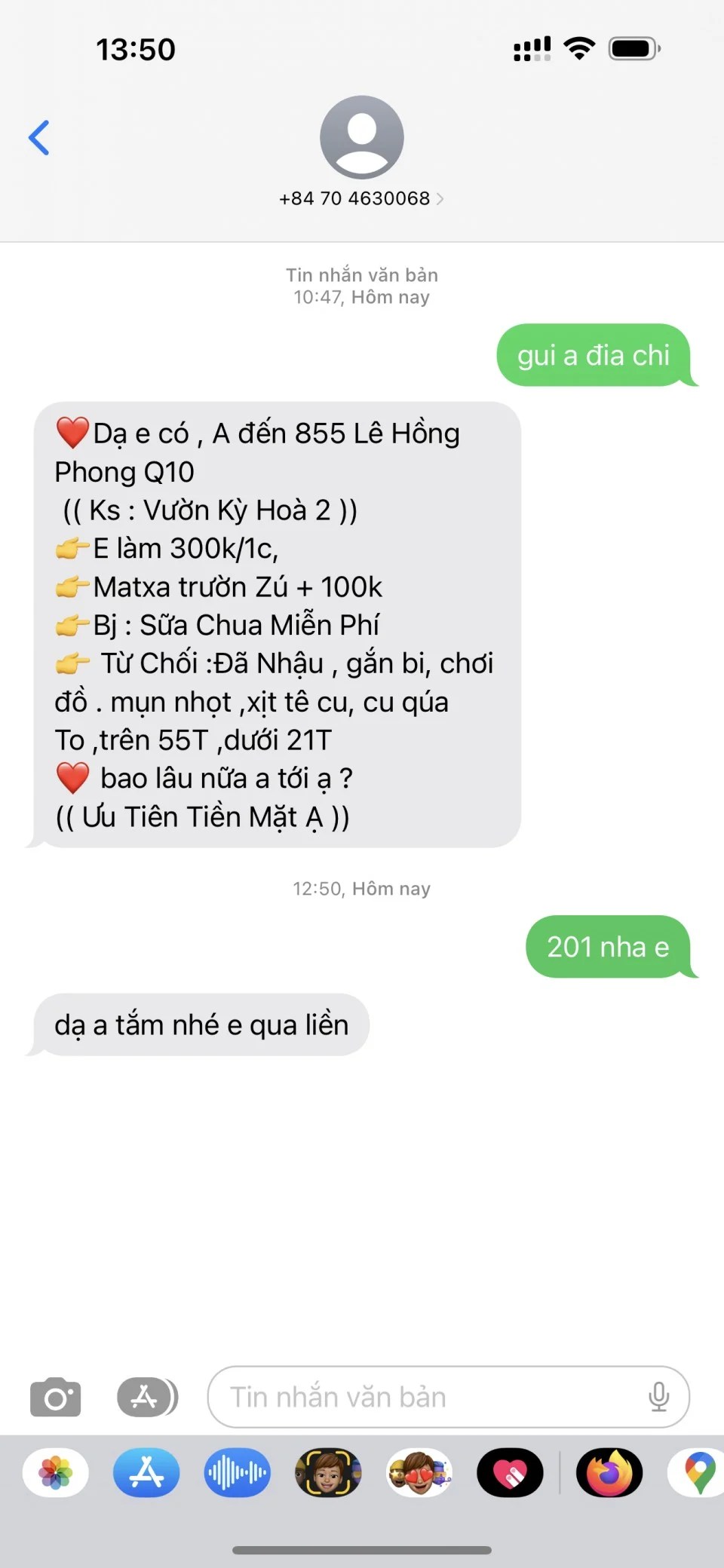The height and width of the screenshot is (1568, 724).
Task: Start dictation with the microphone icon
Action: point(658,1397)
